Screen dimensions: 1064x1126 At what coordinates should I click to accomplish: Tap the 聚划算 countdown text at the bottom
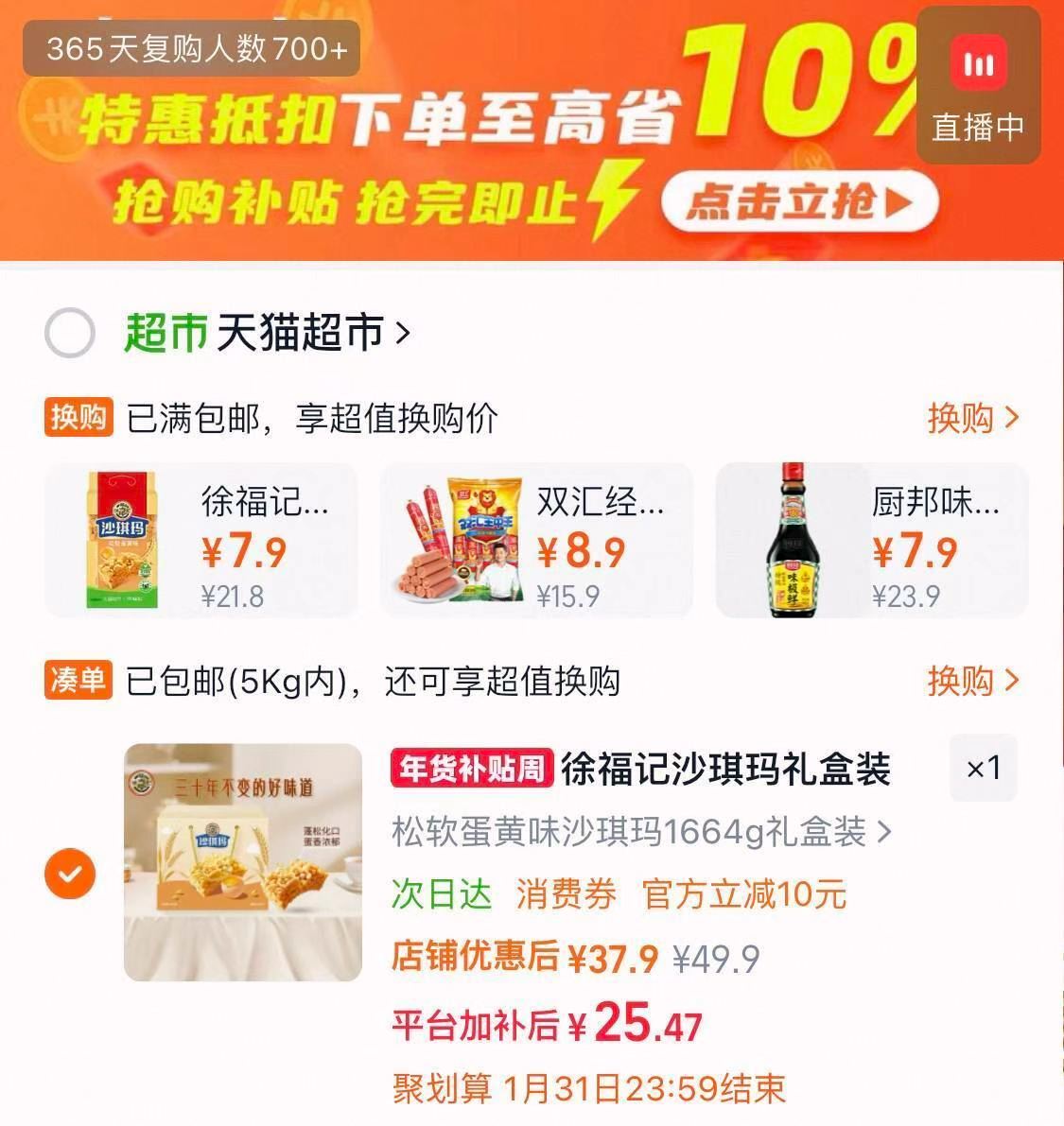point(586,1090)
